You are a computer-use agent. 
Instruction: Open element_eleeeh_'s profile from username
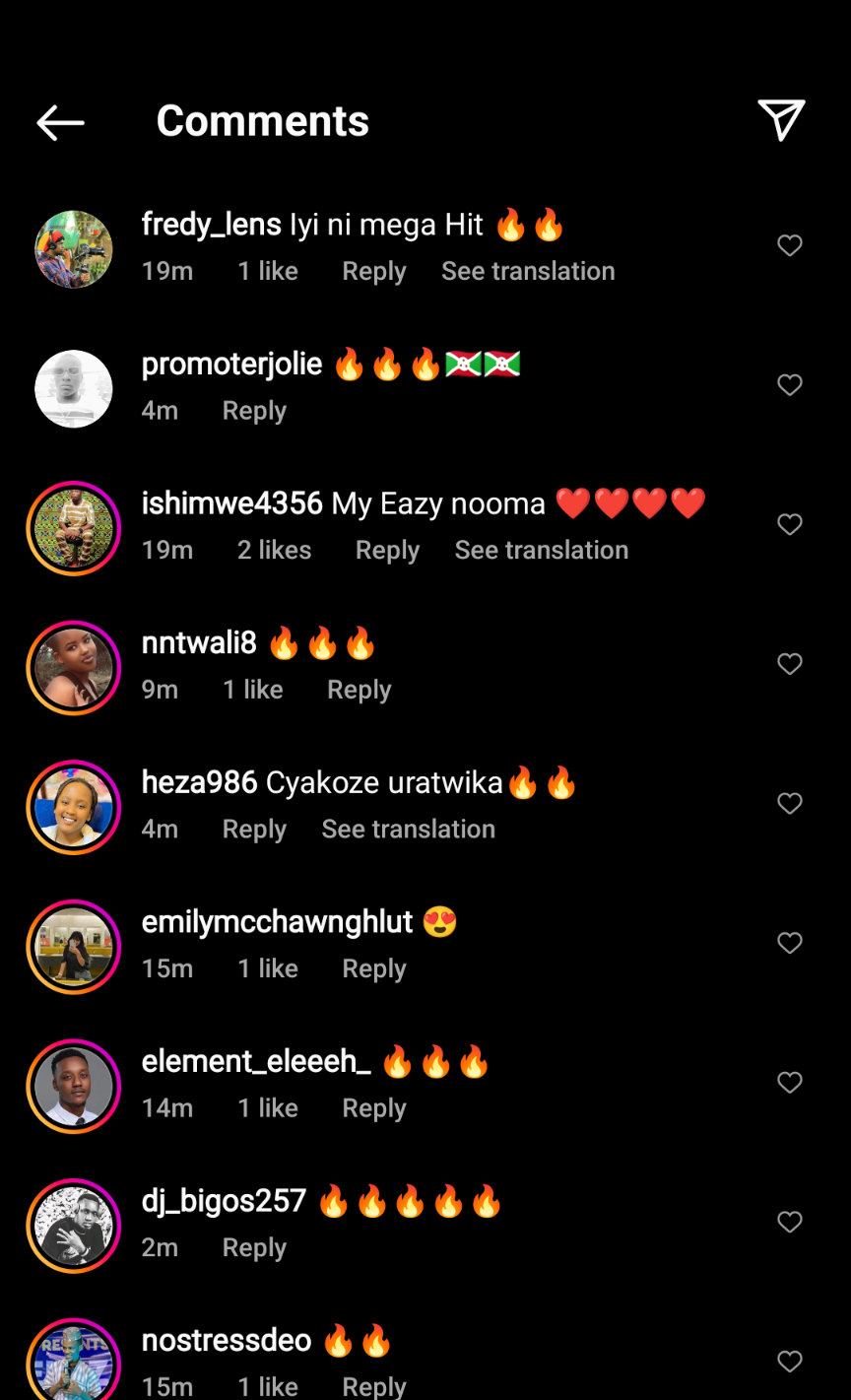point(256,1061)
